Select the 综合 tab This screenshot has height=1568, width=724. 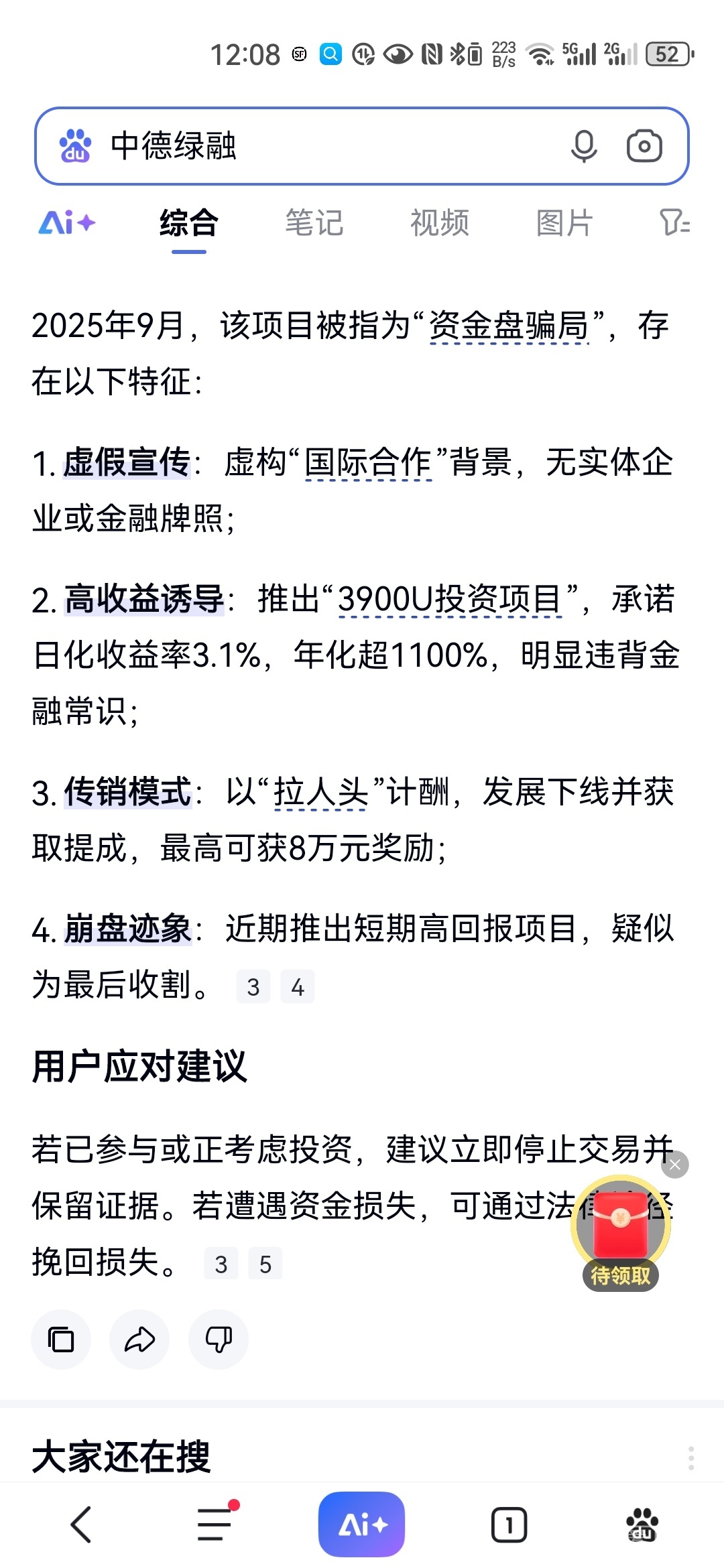(189, 222)
